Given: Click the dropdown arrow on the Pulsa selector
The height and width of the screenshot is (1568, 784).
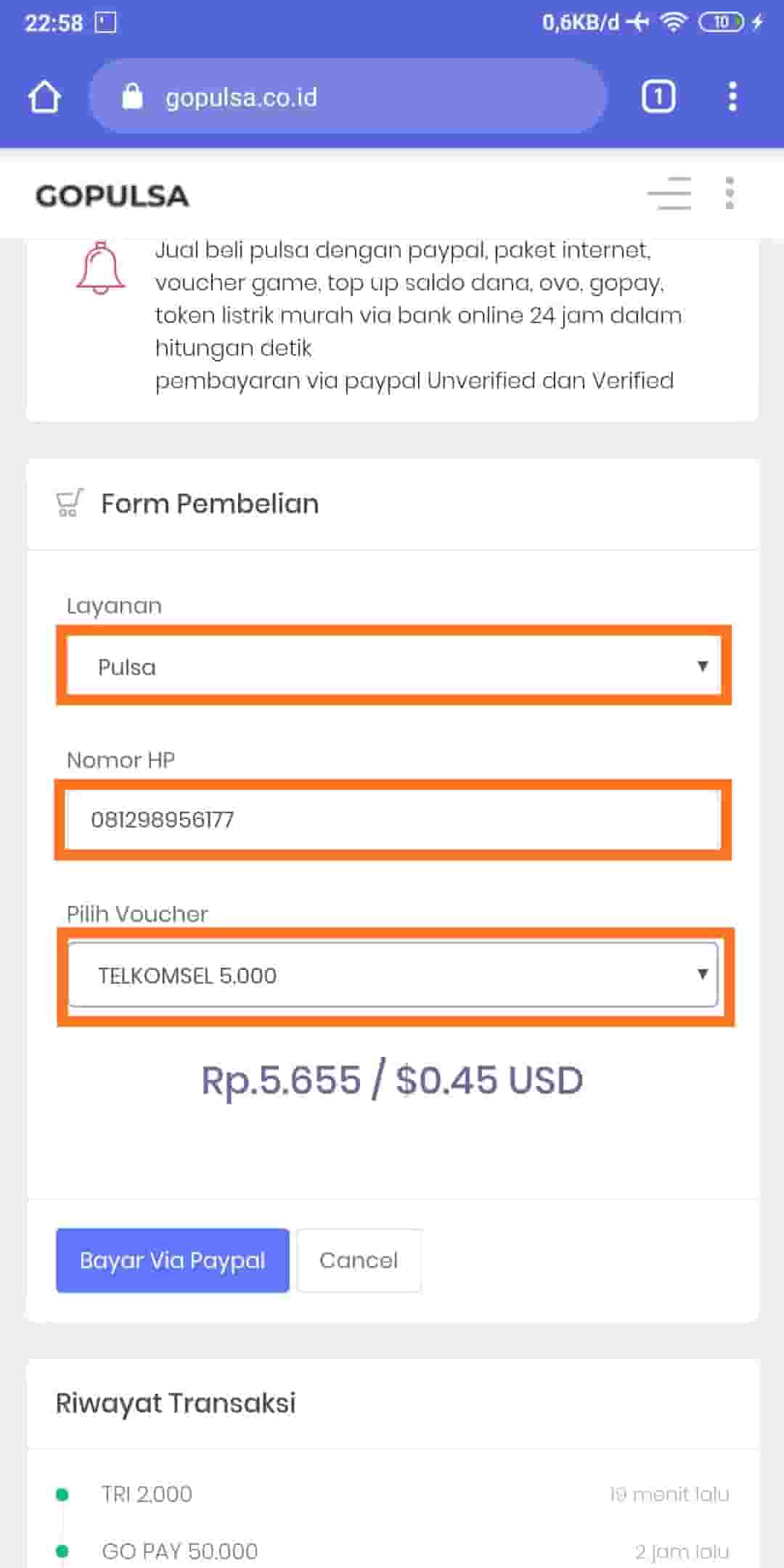Looking at the screenshot, I should [703, 664].
